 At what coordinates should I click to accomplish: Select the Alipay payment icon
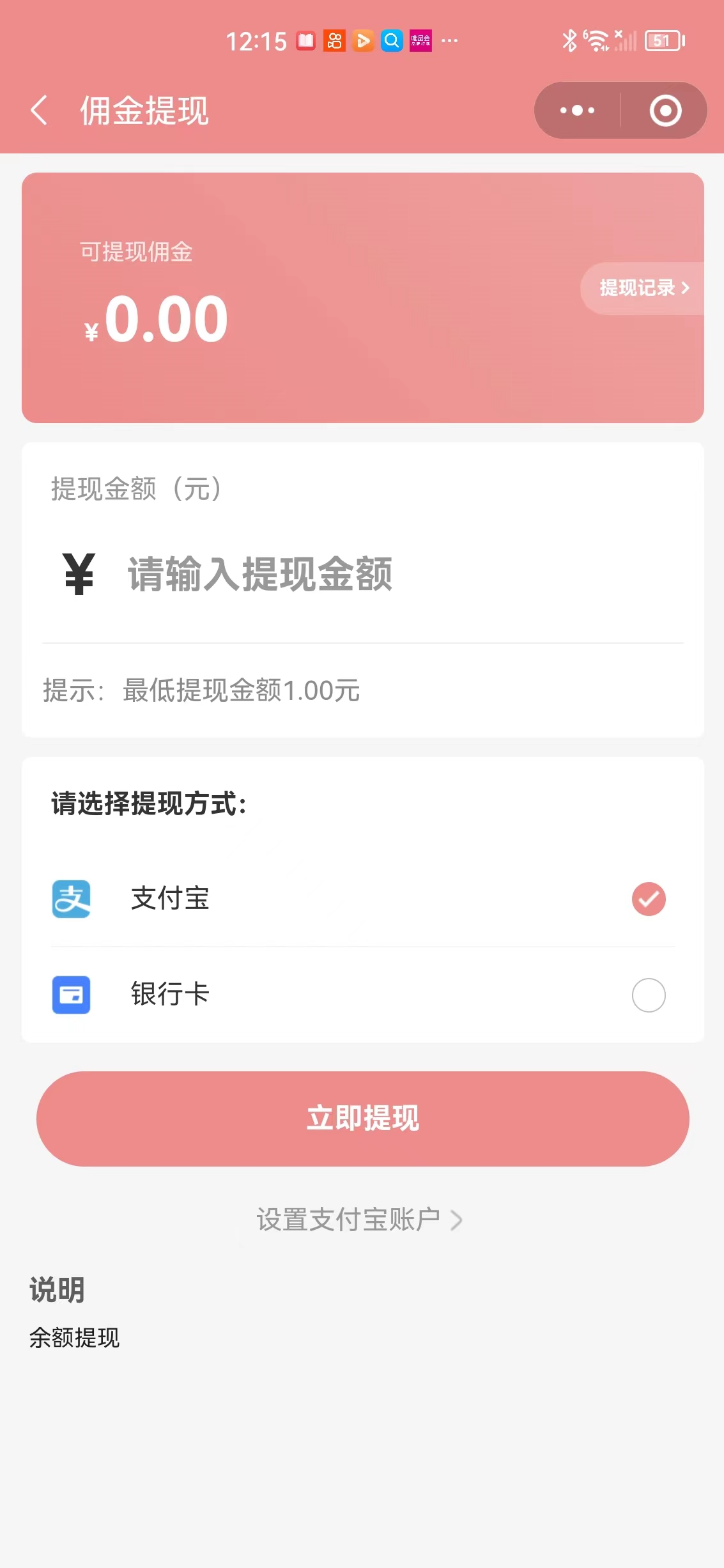(72, 899)
